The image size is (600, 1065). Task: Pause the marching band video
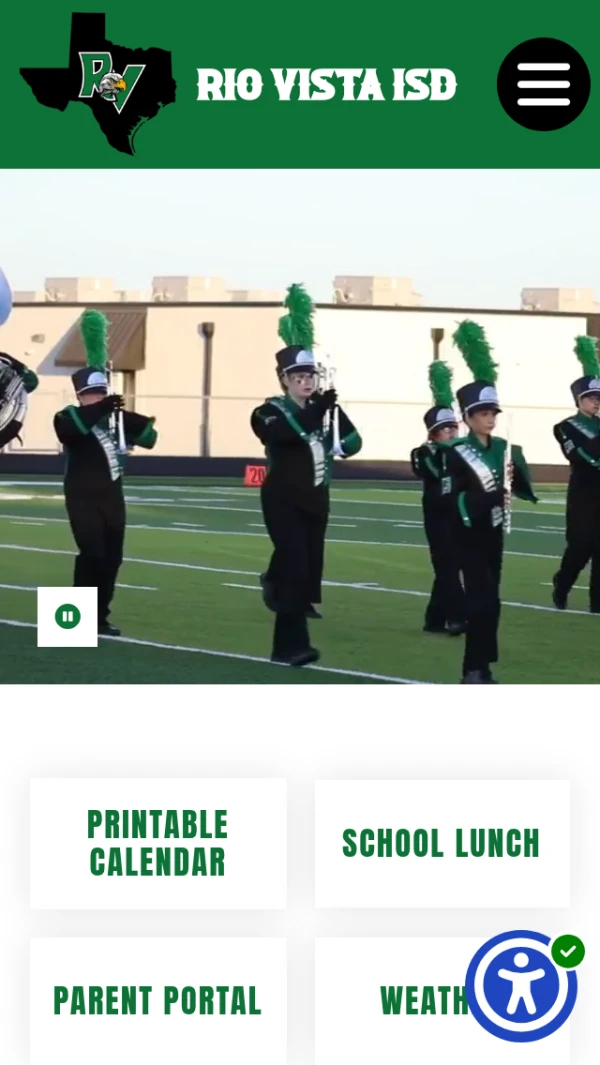[67, 616]
